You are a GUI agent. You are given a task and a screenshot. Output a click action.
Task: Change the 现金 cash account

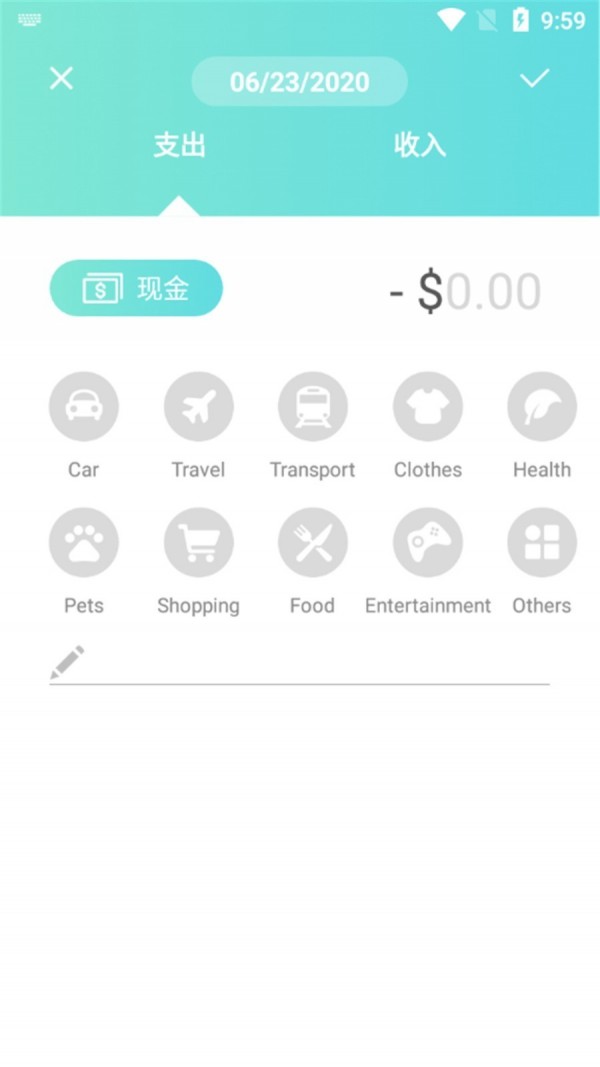[136, 289]
